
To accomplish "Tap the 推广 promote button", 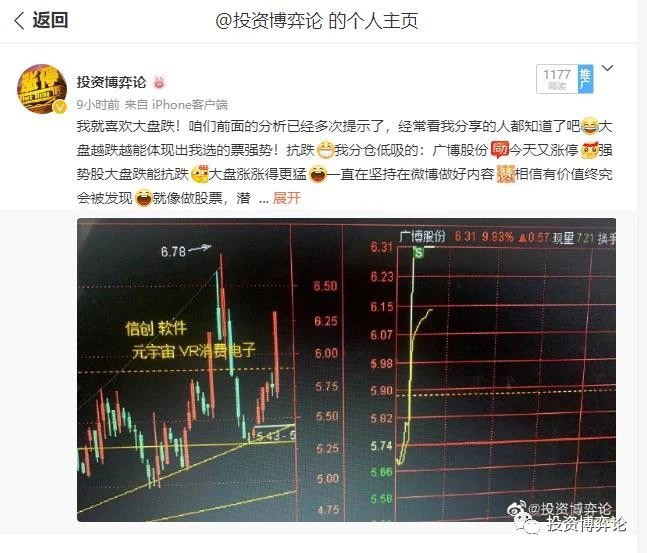I will 585,78.
